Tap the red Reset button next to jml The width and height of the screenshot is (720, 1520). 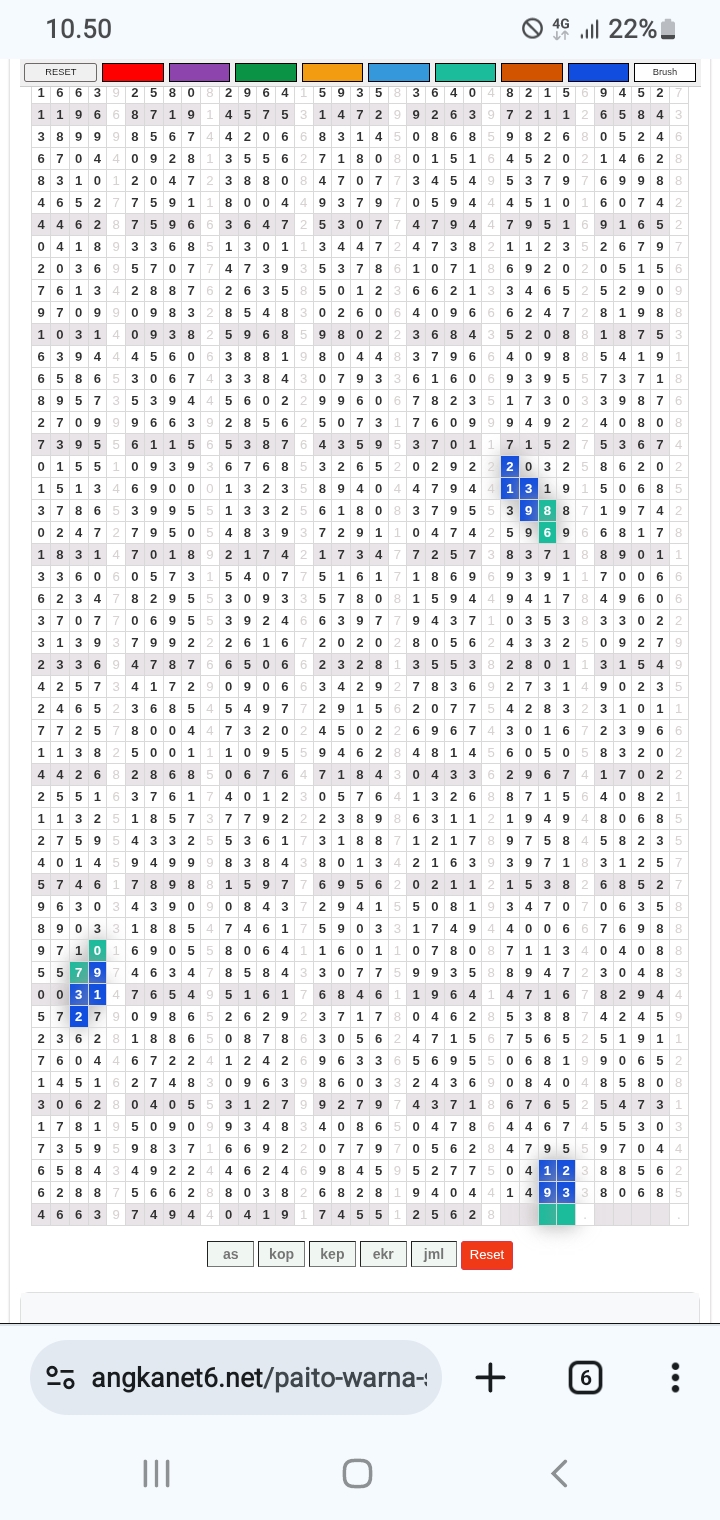click(x=487, y=1254)
